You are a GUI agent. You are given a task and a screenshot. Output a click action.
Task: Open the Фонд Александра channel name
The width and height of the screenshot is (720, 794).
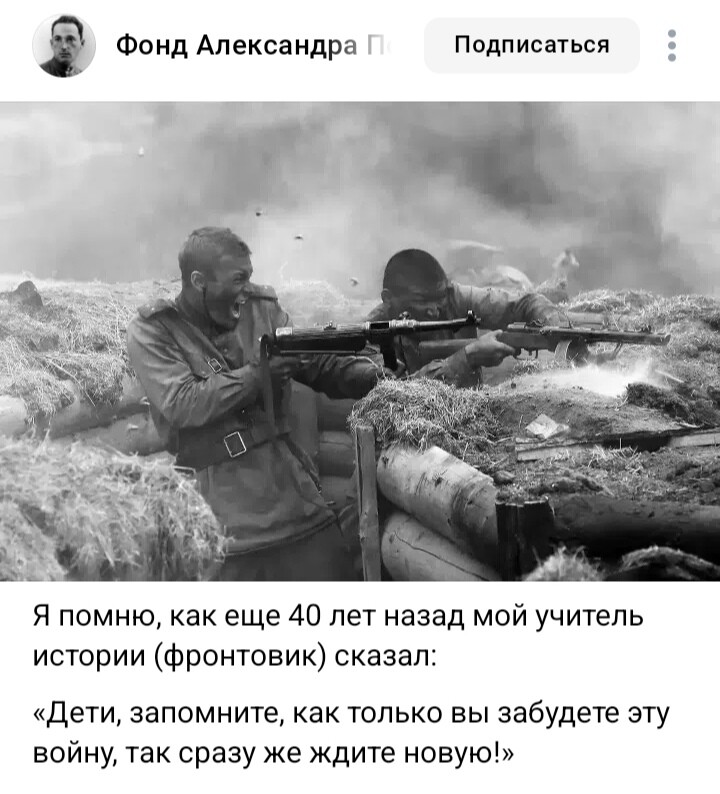point(250,46)
